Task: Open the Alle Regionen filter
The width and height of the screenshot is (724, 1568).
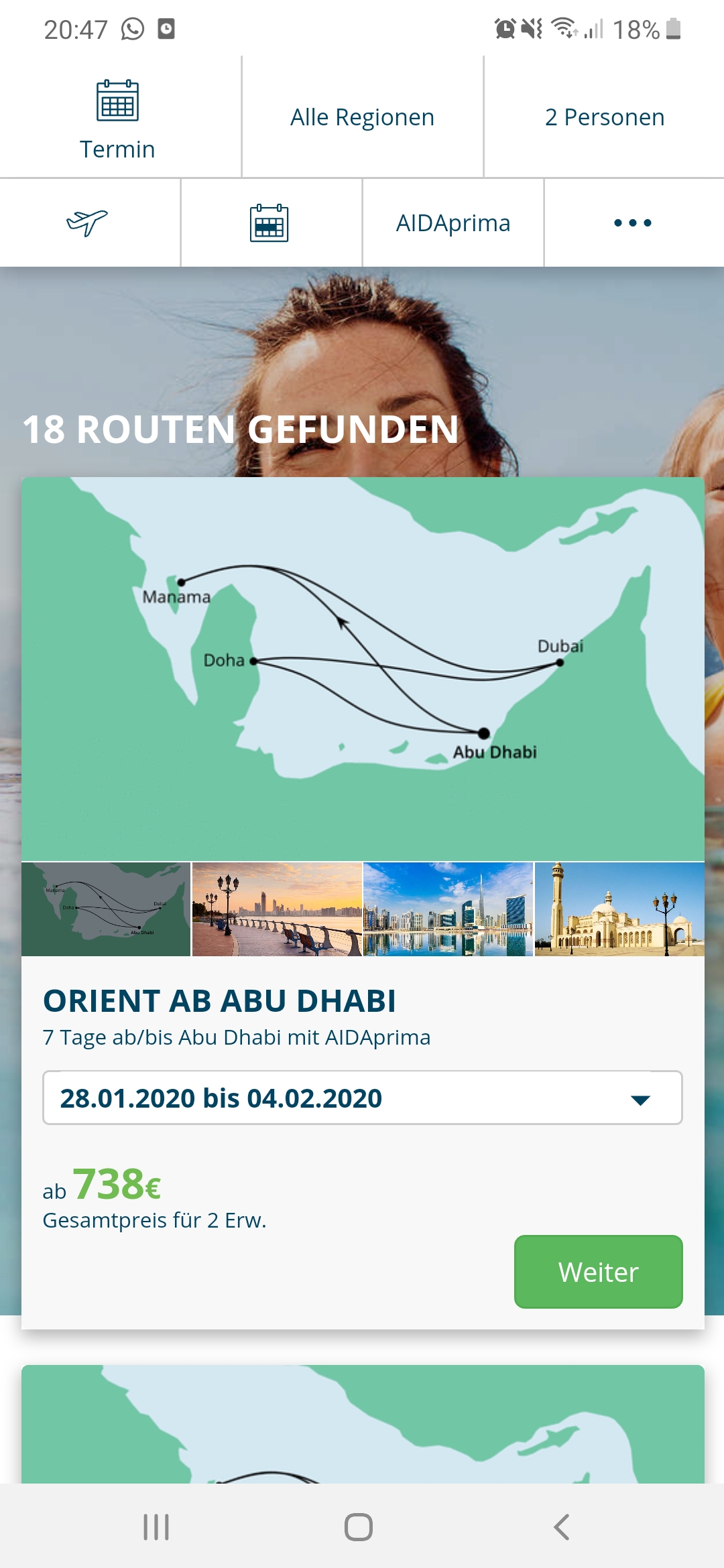Action: (362, 117)
